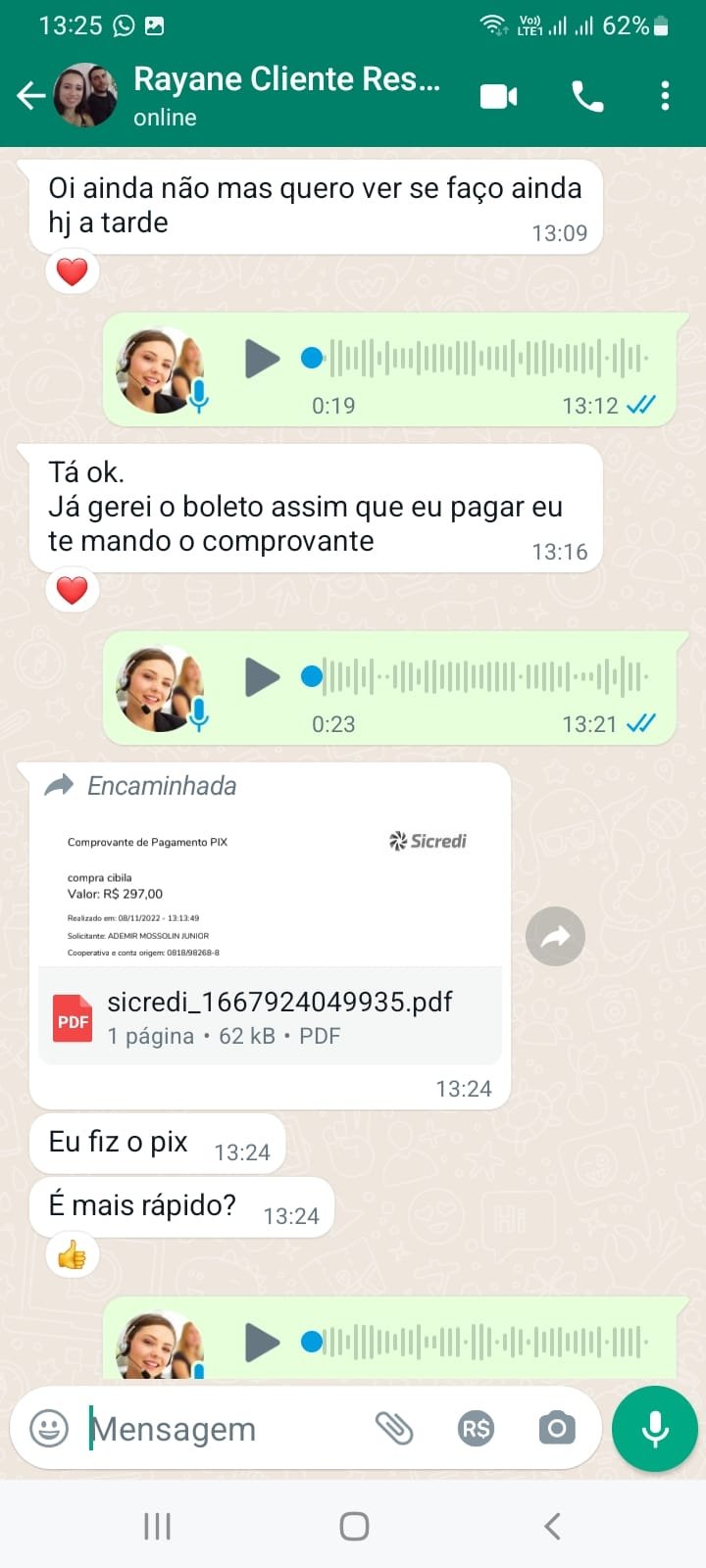This screenshot has height=1568, width=706.
Task: Start a voice call with Rayane
Action: click(x=587, y=96)
